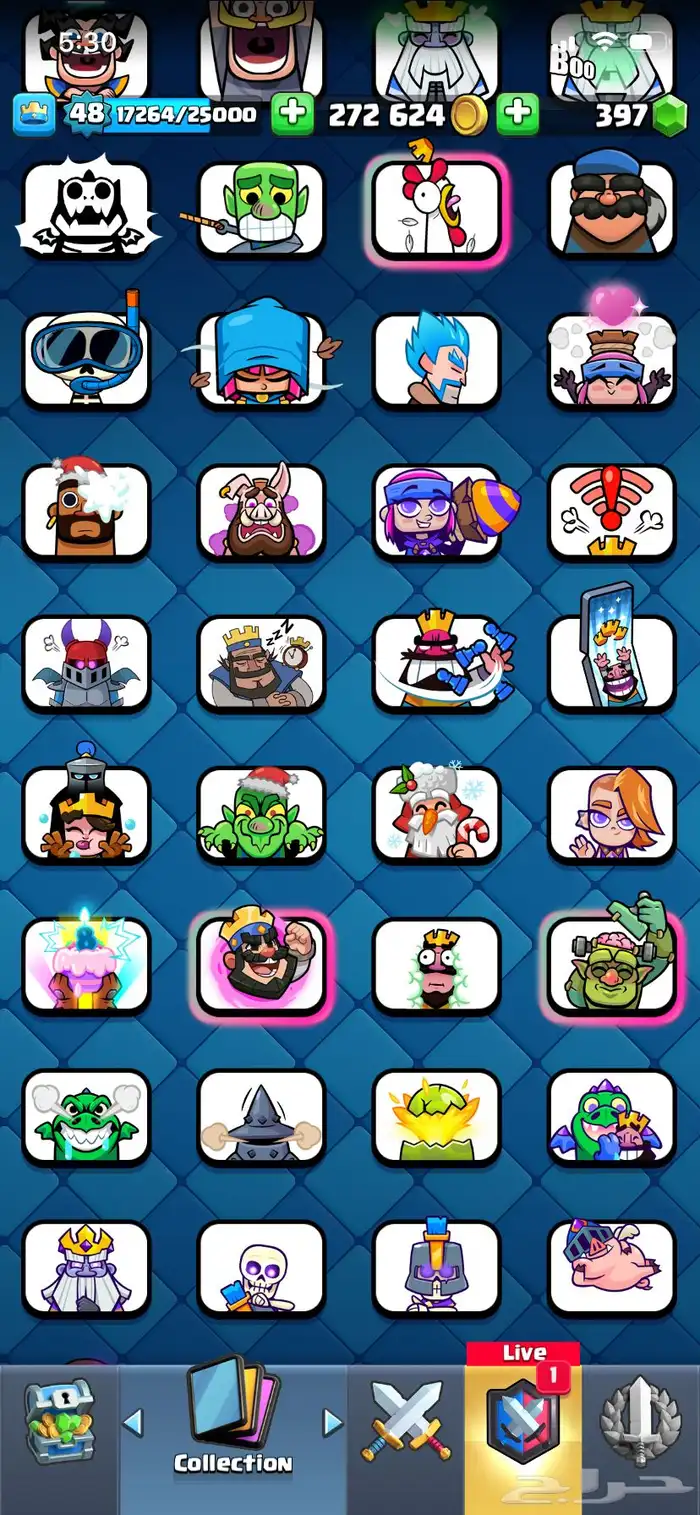Open the Live clan wars tab
The image size is (700, 1515).
tap(523, 1422)
